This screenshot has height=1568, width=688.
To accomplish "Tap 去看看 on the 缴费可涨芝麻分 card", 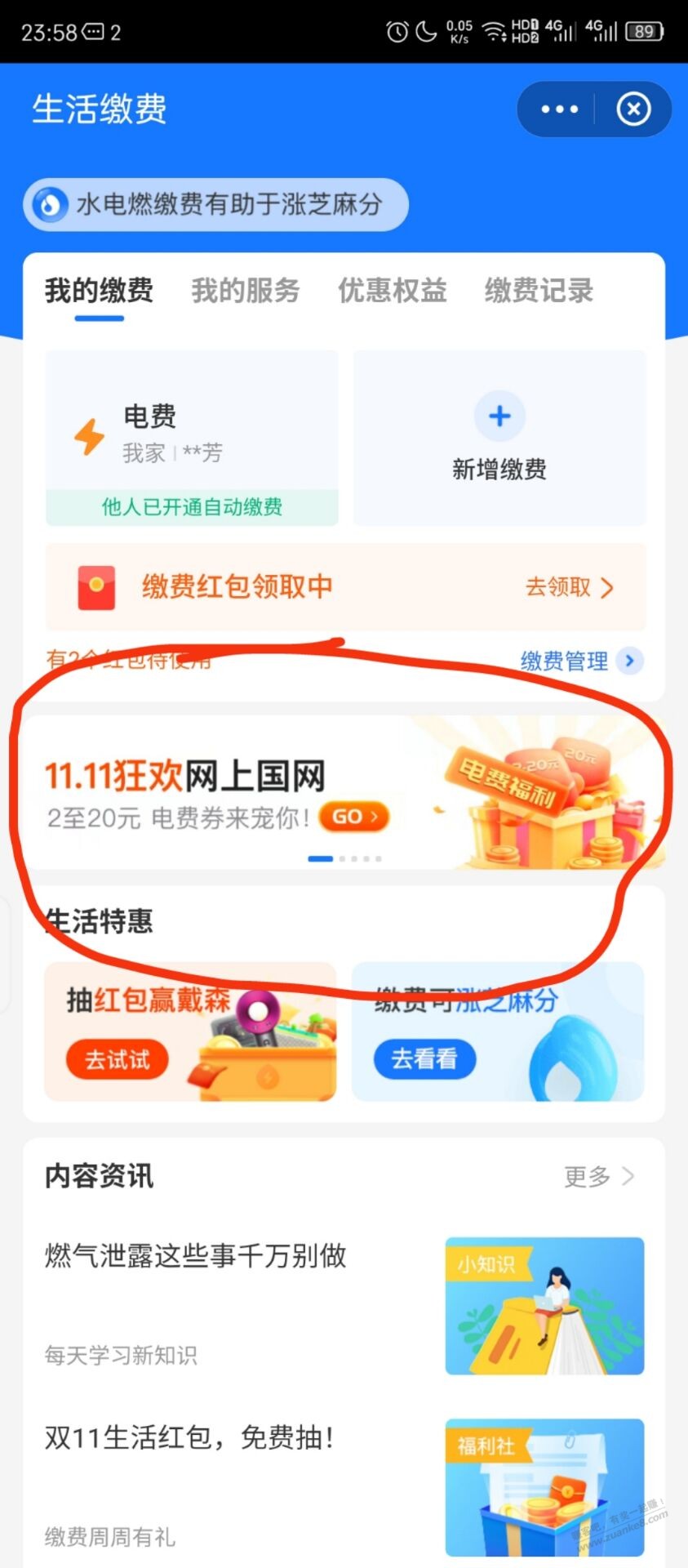I will pyautogui.click(x=424, y=1059).
